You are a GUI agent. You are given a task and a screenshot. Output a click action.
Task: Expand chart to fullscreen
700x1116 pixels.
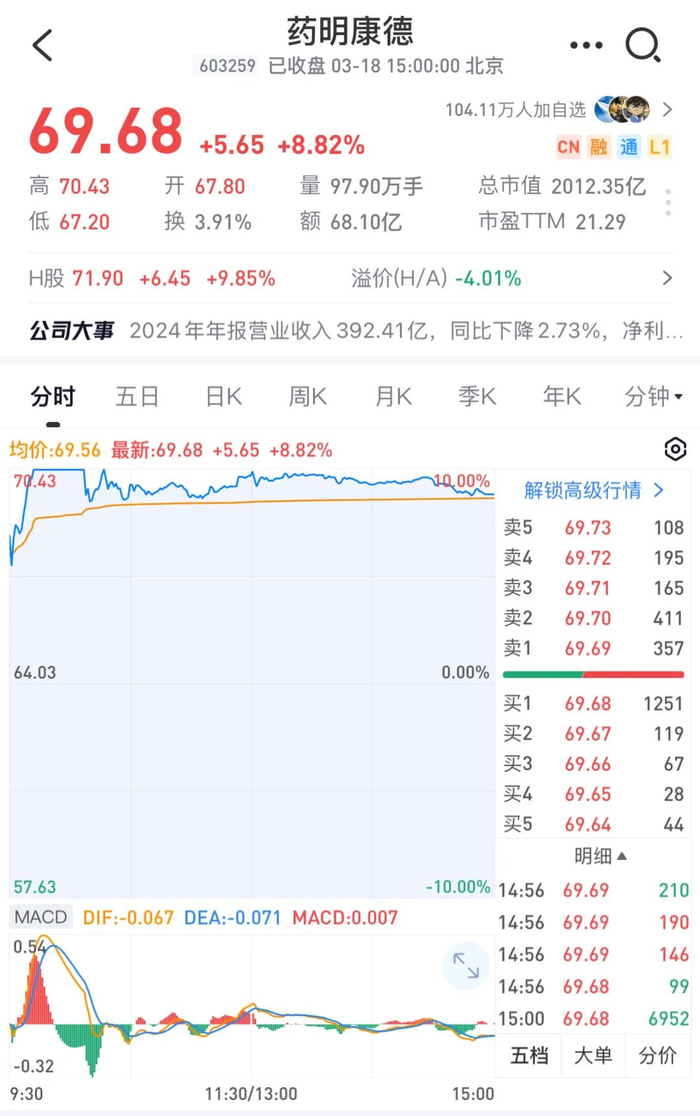466,965
